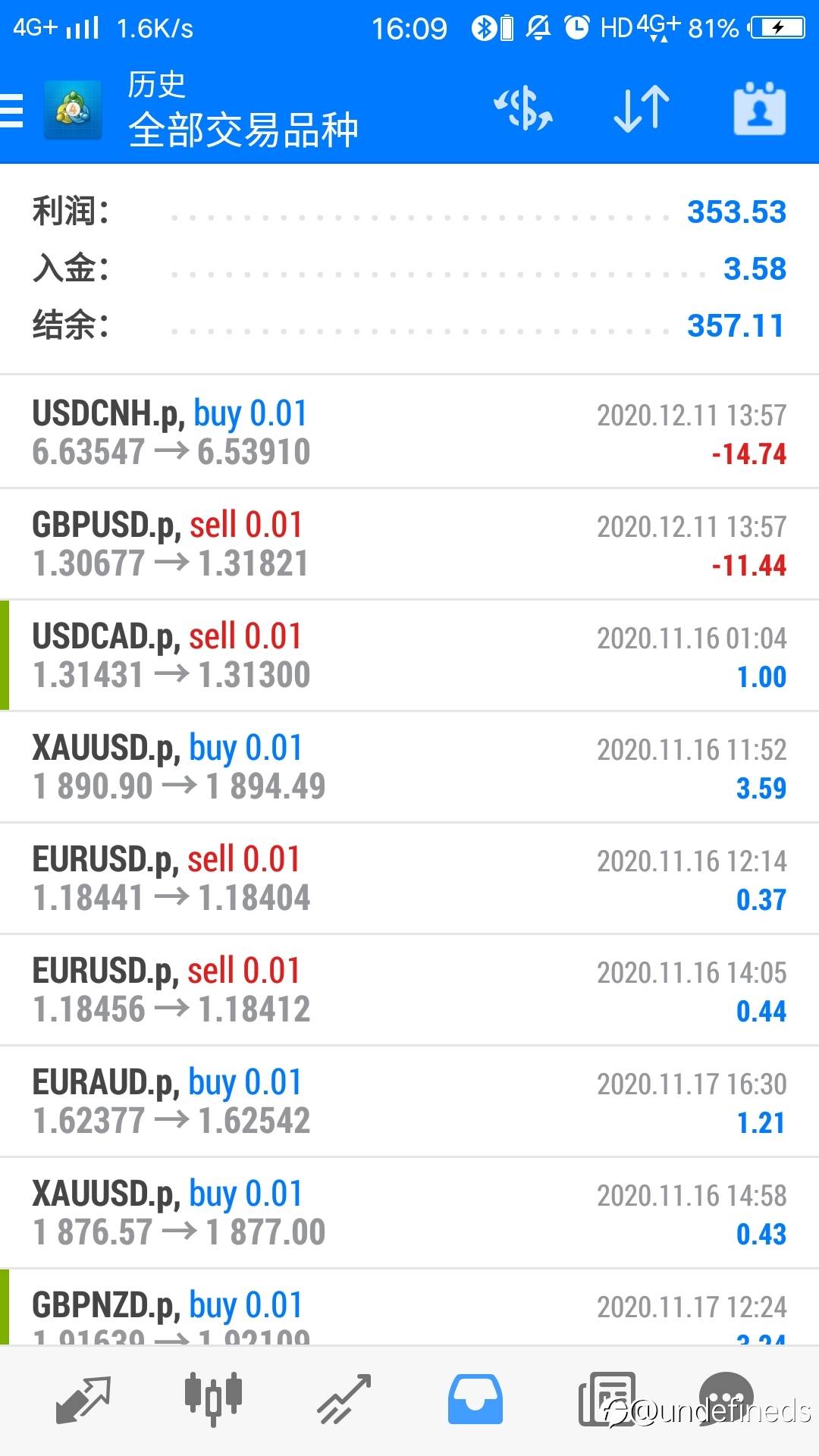
Task: Choose the history date period
Action: (759, 109)
